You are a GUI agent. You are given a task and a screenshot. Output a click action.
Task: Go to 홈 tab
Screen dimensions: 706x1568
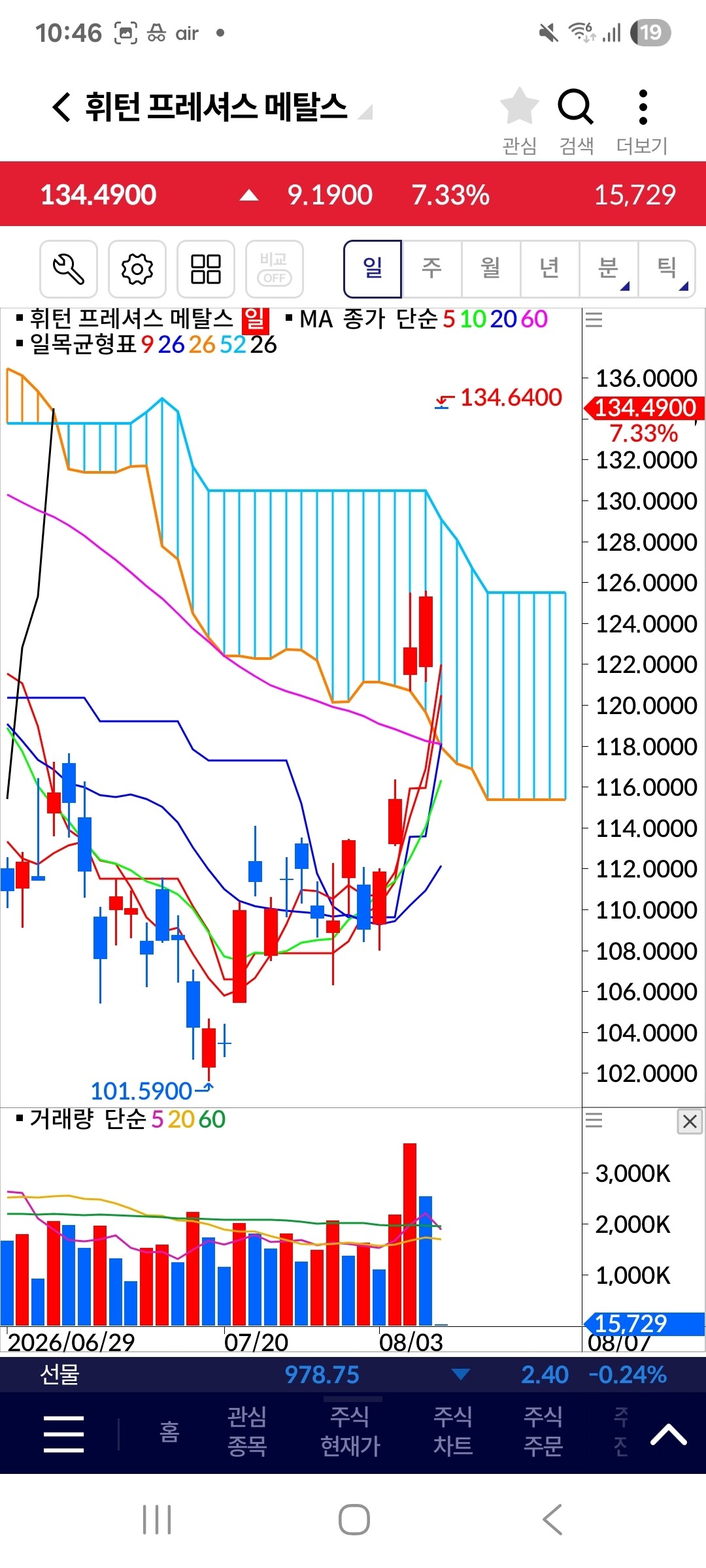pyautogui.click(x=169, y=1432)
